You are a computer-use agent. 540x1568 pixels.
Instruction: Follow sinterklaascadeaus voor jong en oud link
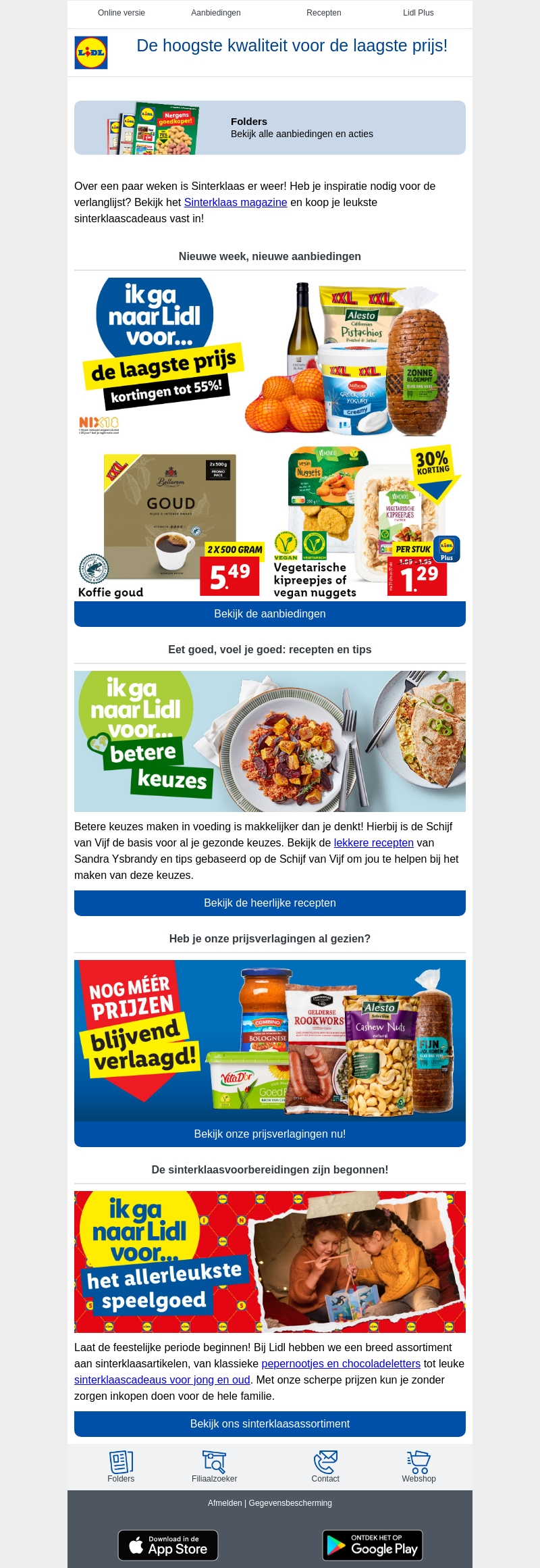(162, 1380)
